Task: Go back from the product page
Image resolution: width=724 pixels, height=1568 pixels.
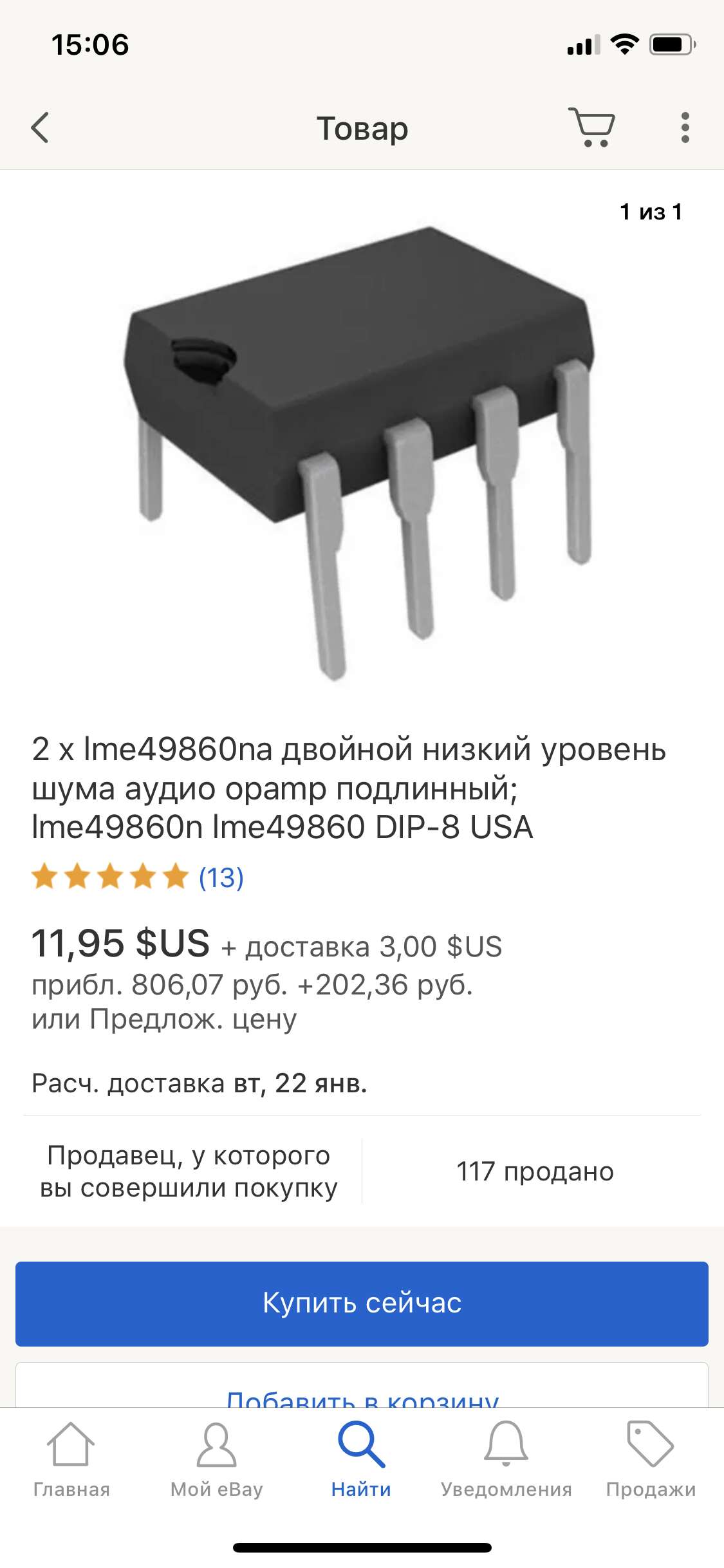Action: point(40,127)
